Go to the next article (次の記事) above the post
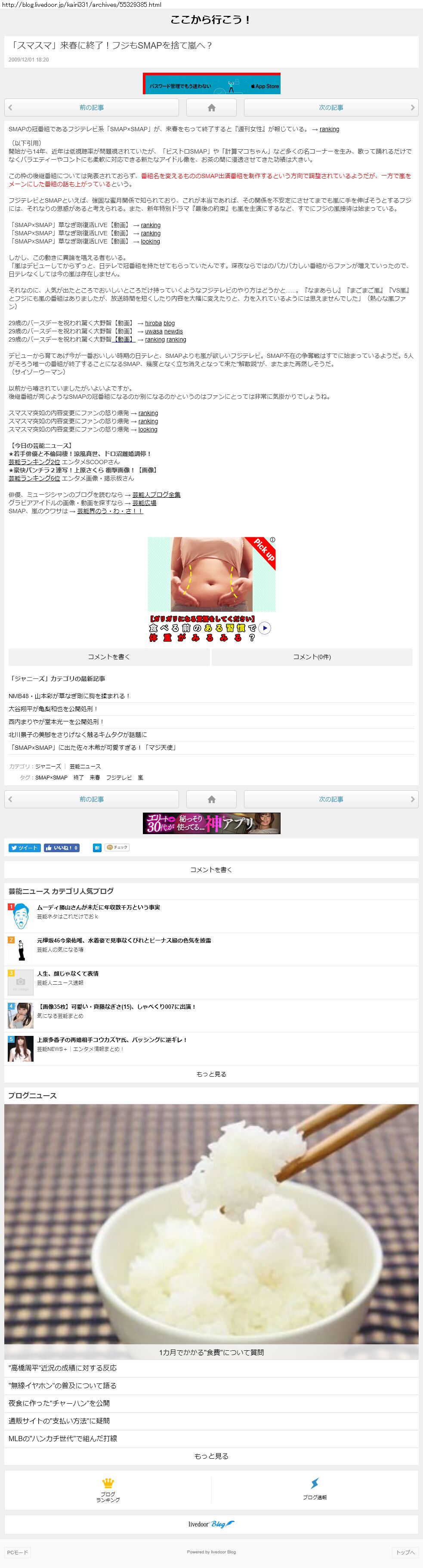Screen dimensions: 423x1568 330,108
